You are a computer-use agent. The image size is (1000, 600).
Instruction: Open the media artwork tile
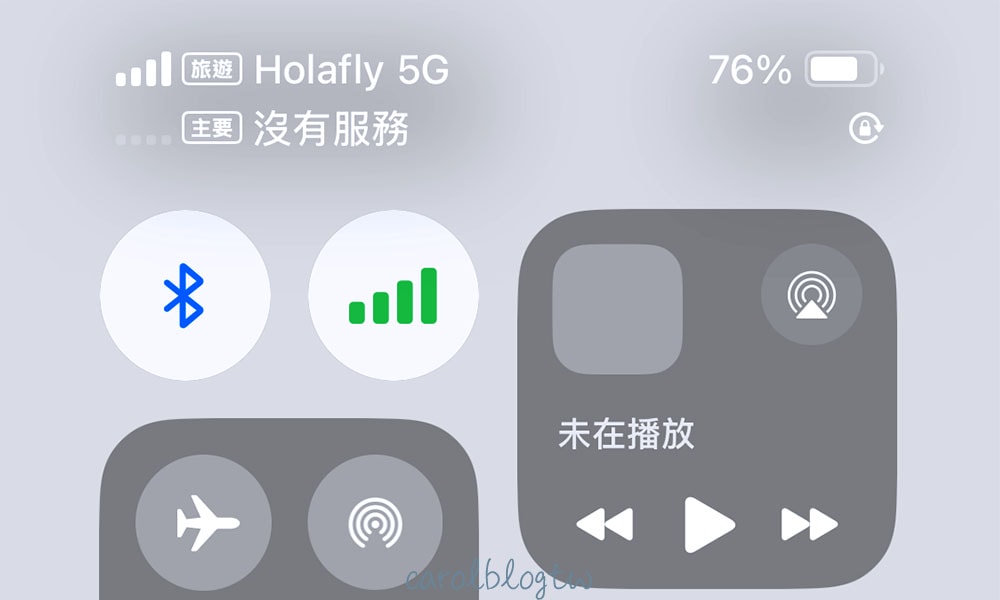618,310
